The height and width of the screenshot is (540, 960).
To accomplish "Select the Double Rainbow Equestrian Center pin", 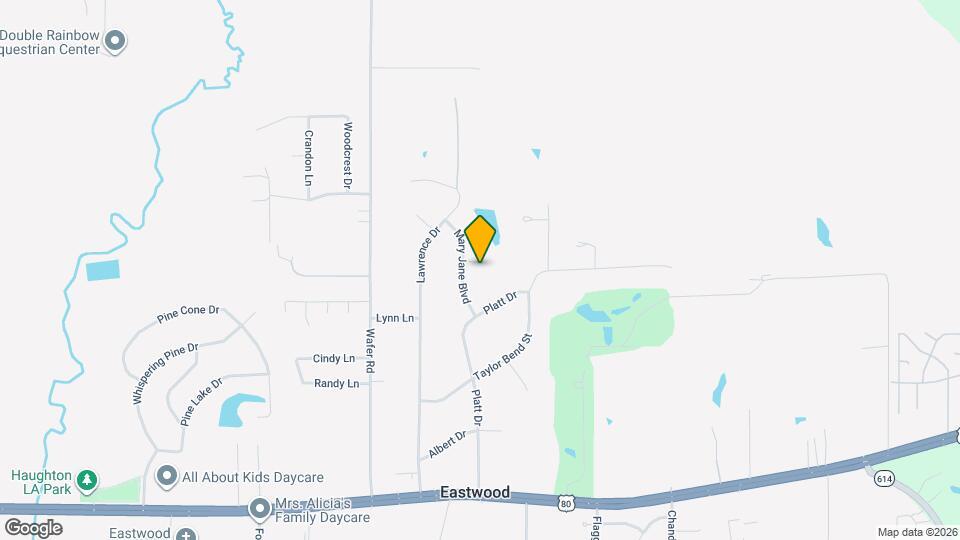I will pyautogui.click(x=116, y=41).
